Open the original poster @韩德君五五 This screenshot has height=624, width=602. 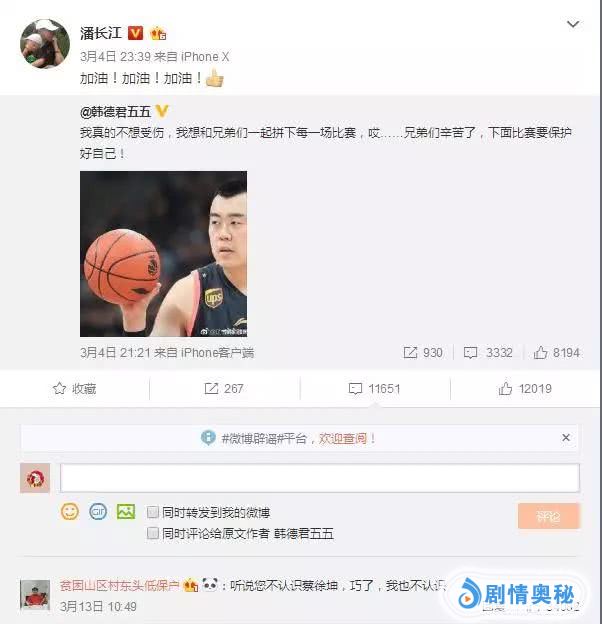click(115, 111)
